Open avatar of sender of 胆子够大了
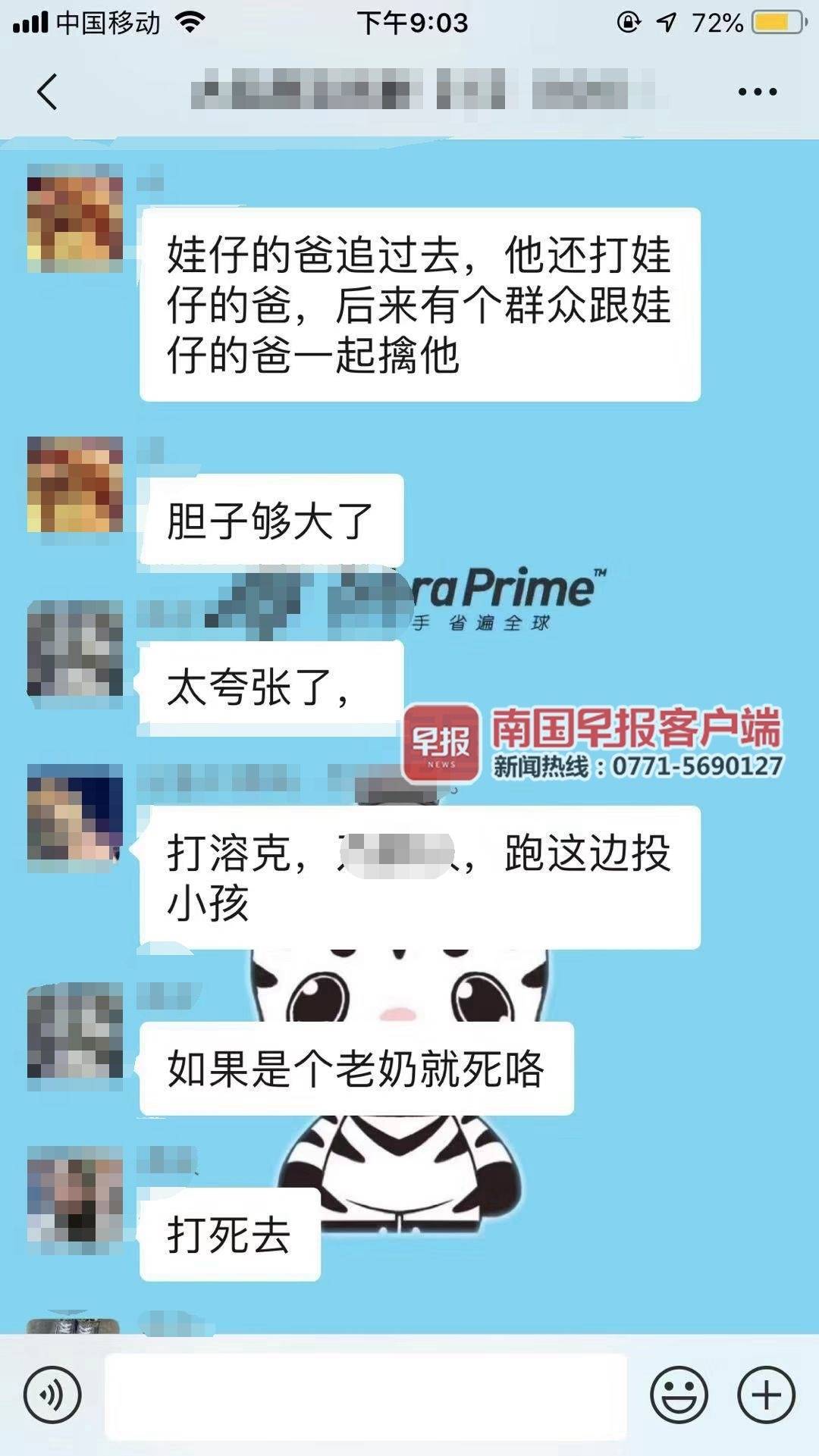Image resolution: width=819 pixels, height=1456 pixels. [x=74, y=485]
